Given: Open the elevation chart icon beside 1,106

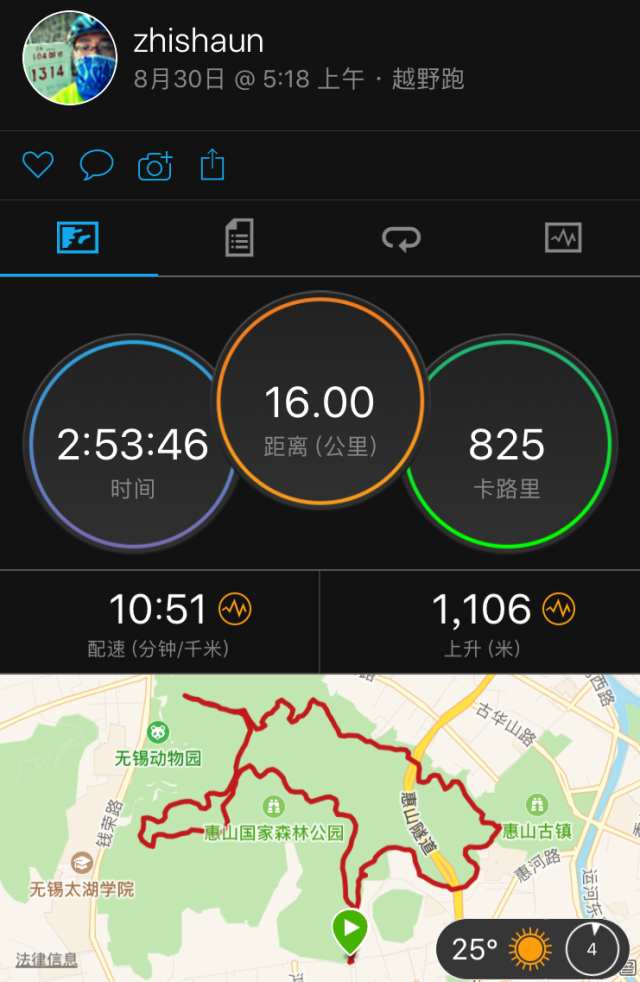Looking at the screenshot, I should pos(558,608).
